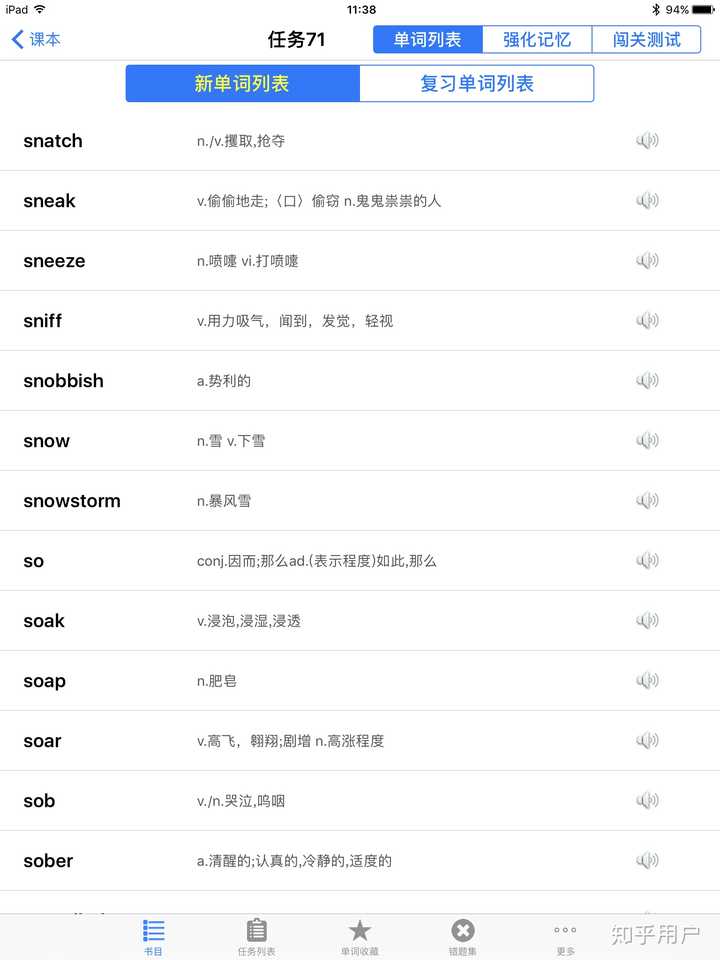Viewport: 720px width, 960px height.
Task: Switch to the 书目 bottom tab
Action: pyautogui.click(x=153, y=937)
